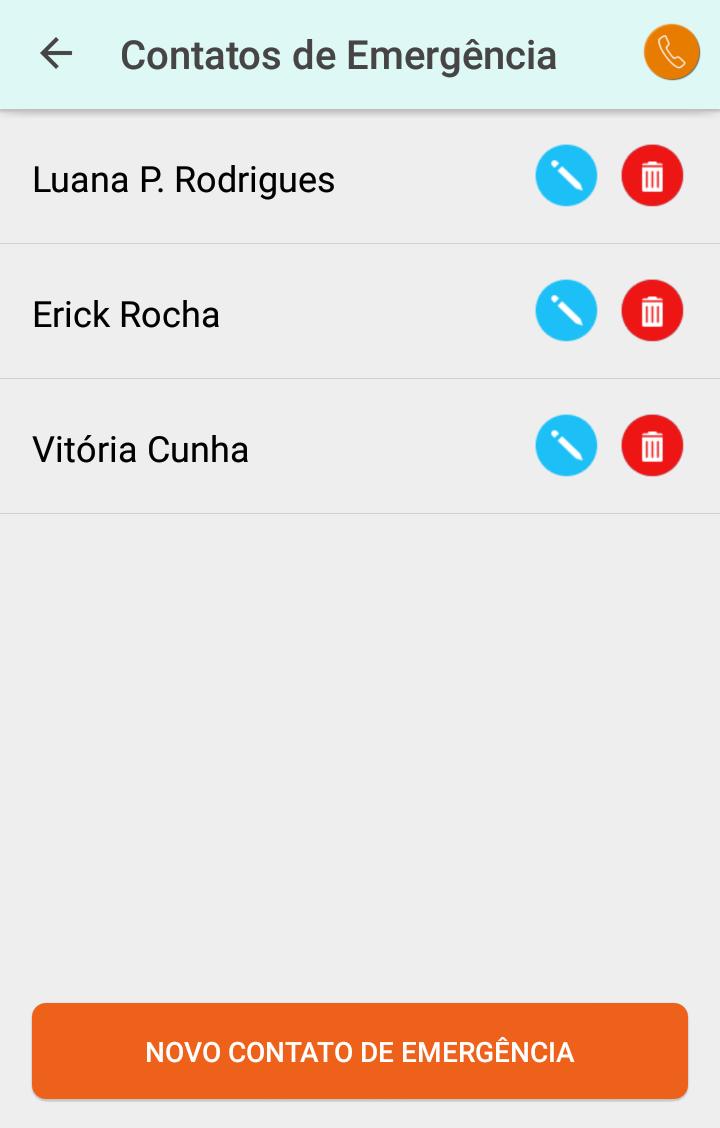Go back using the arrow icon

[x=56, y=54]
